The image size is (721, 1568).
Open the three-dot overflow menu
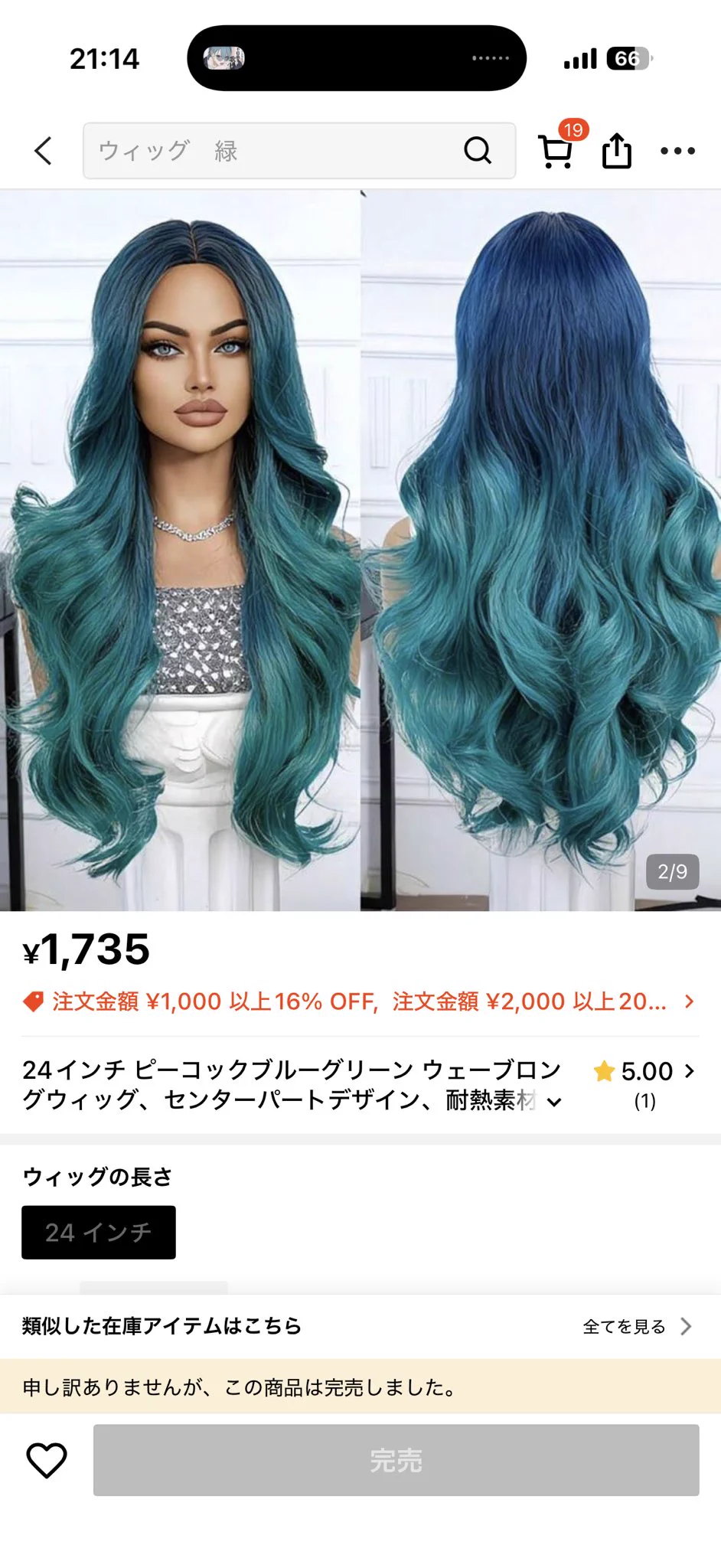(678, 151)
